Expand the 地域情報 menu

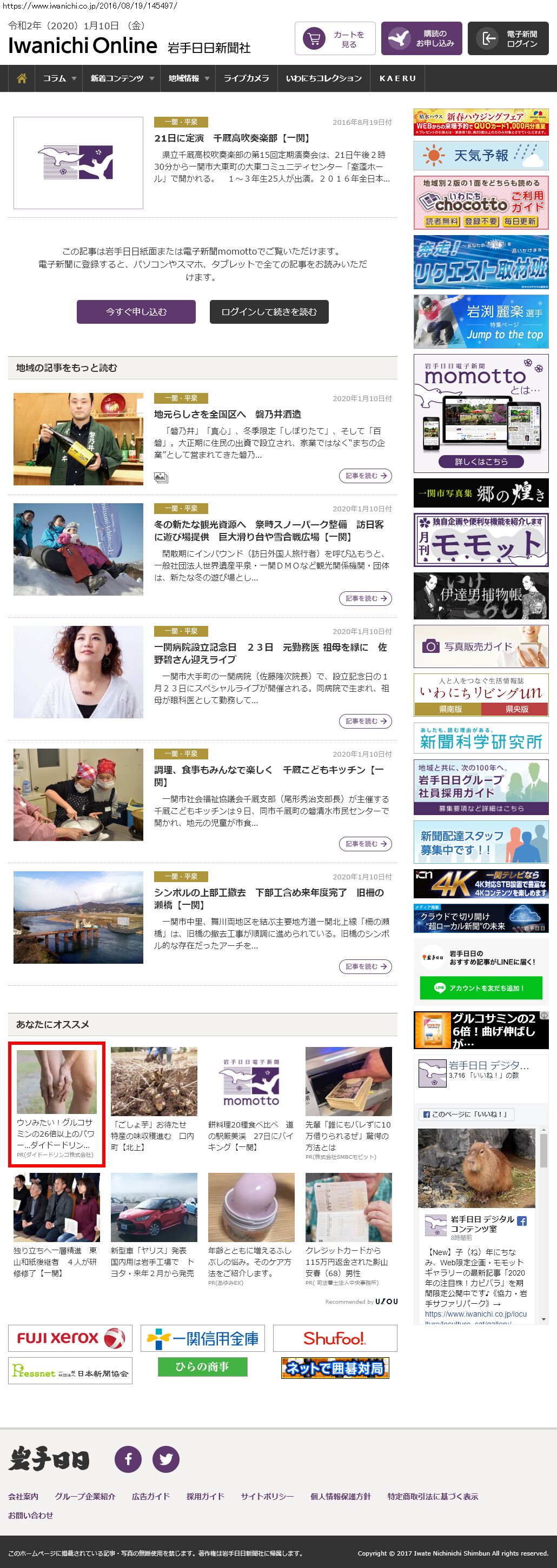pos(189,78)
